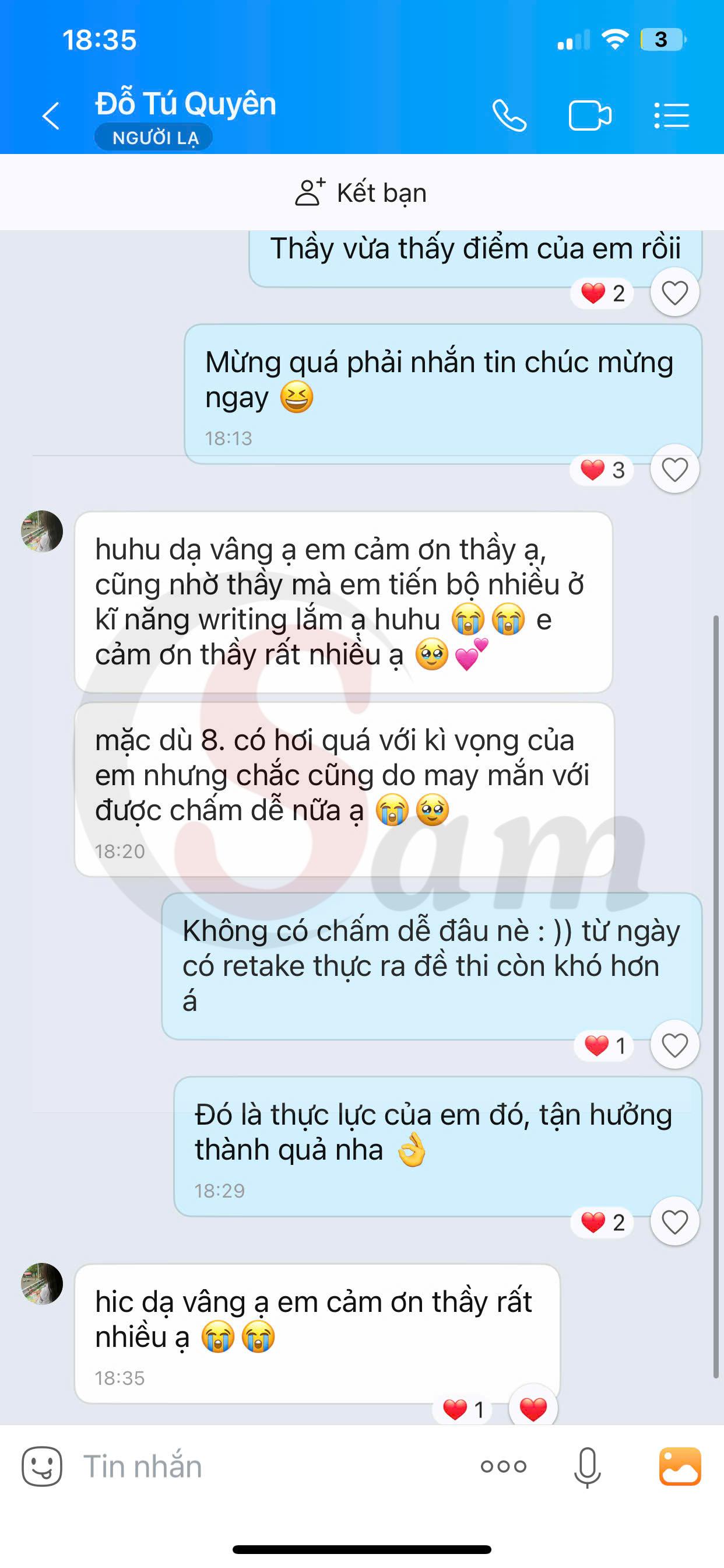Open more attachment options (three dots)
Image resolution: width=724 pixels, height=1568 pixels.
click(x=503, y=1466)
